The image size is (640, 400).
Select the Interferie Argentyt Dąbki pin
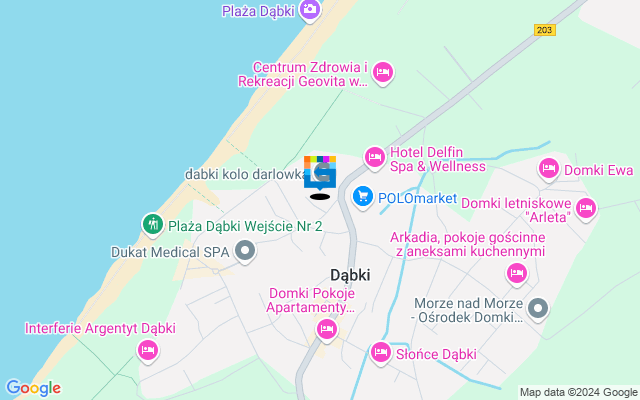(x=148, y=349)
